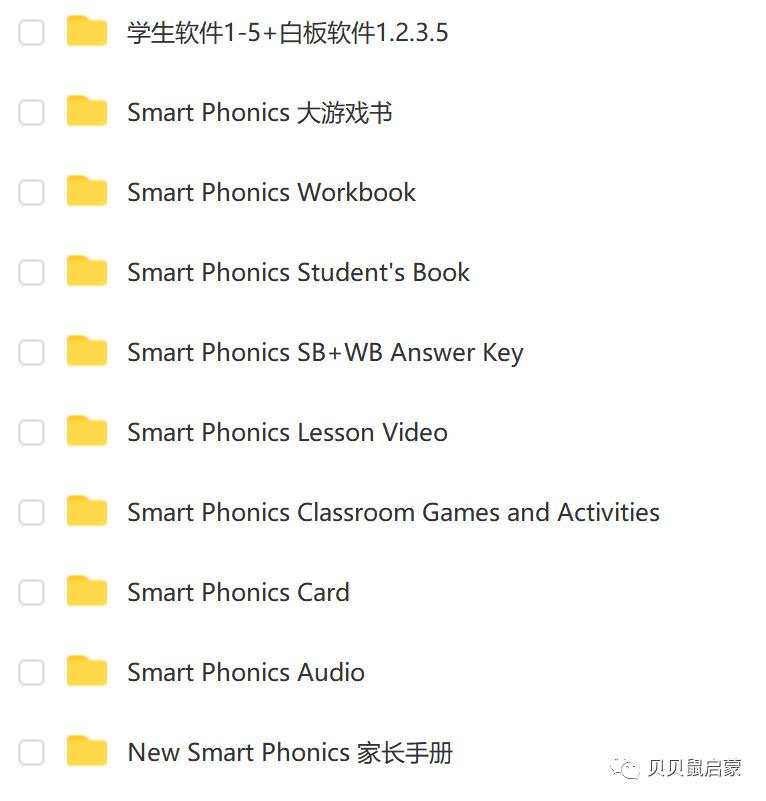Select checkbox for Classroom Games and Activities
The width and height of the screenshot is (766, 801).
[x=32, y=513]
